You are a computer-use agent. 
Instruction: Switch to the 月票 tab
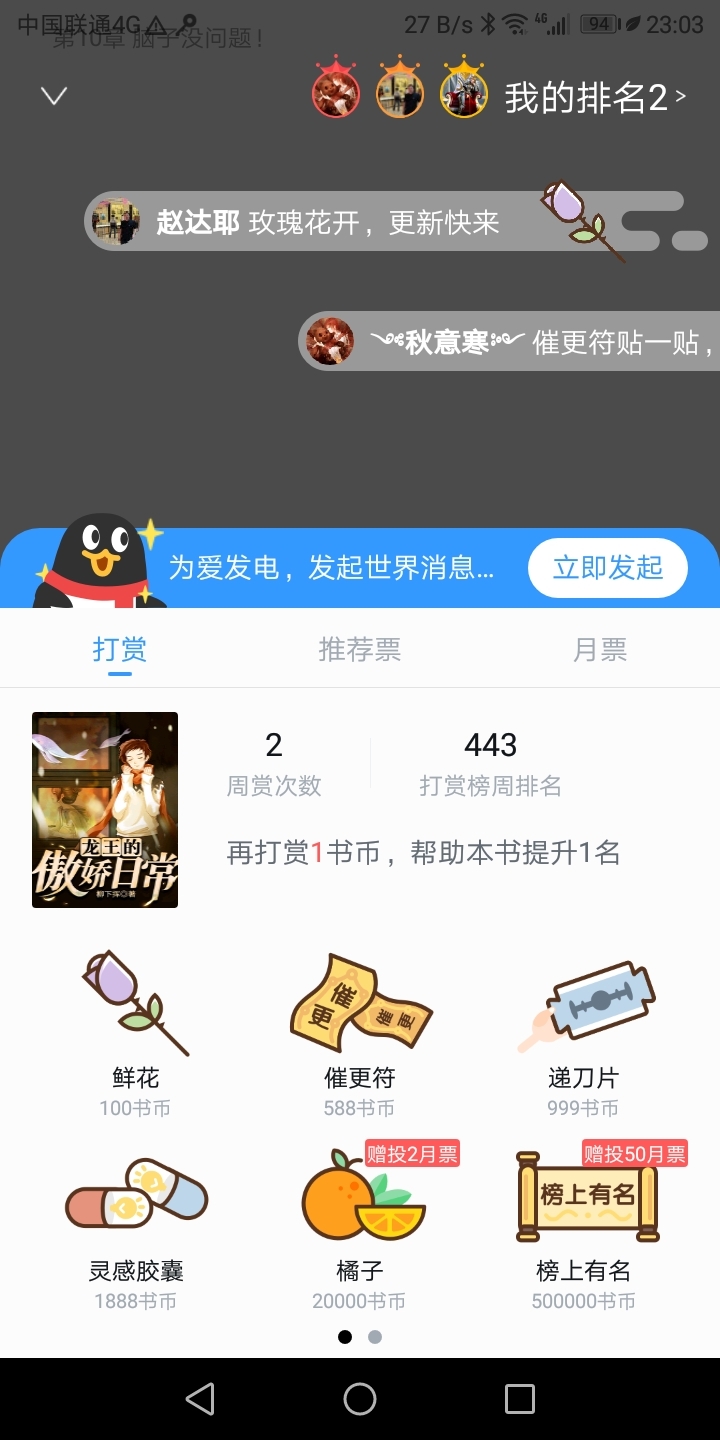(599, 650)
